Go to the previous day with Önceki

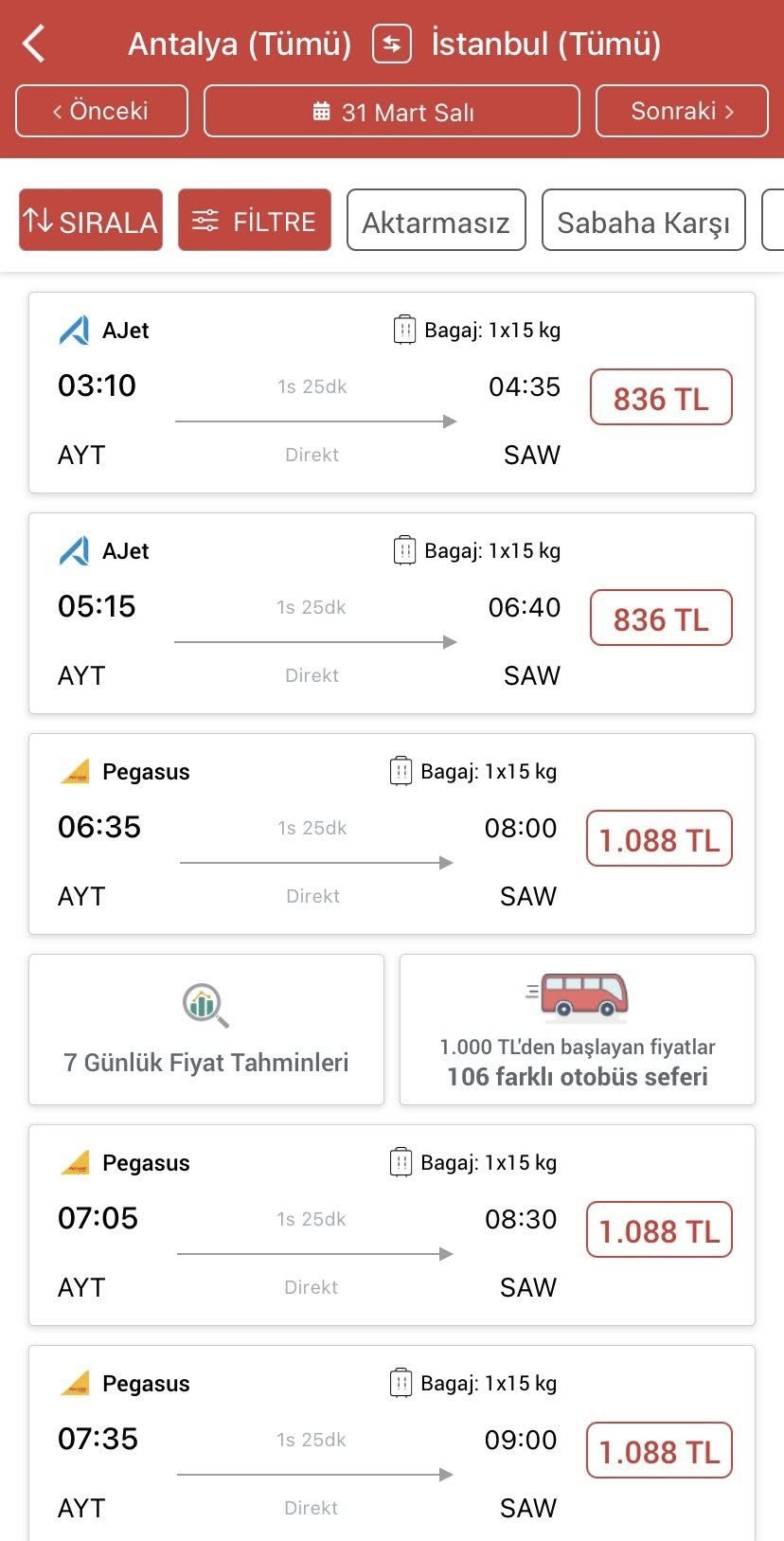point(101,110)
